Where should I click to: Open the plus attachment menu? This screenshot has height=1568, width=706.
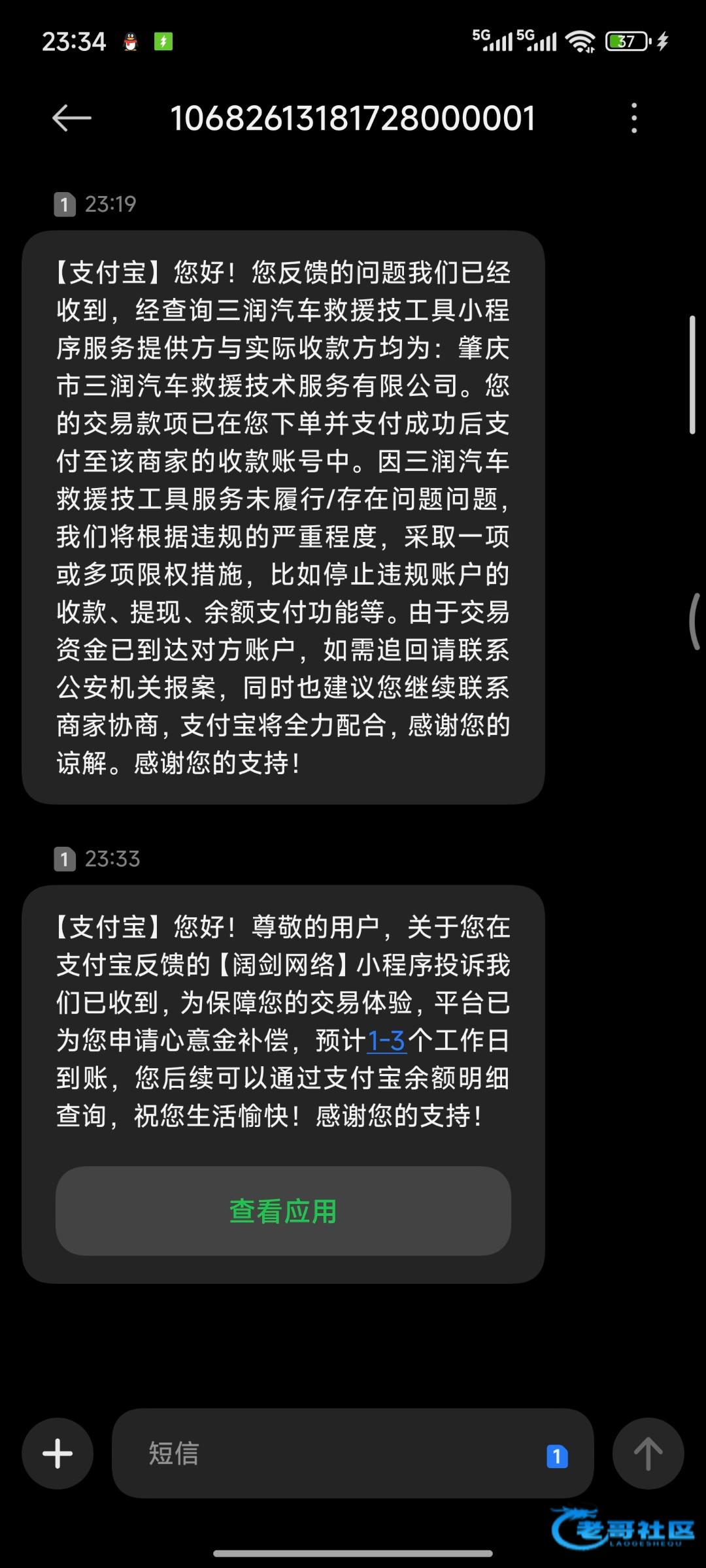tap(58, 1453)
